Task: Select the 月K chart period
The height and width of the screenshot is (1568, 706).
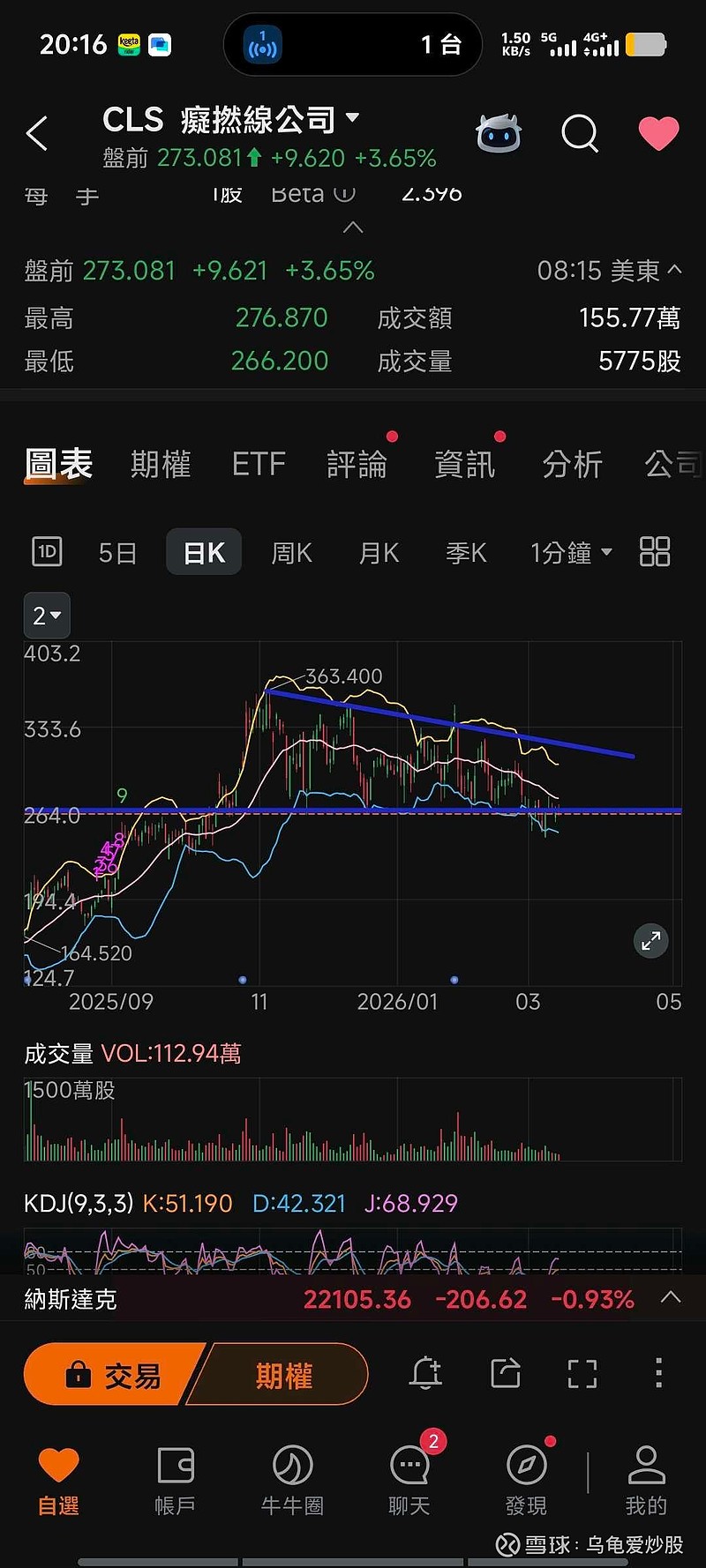Action: point(379,553)
